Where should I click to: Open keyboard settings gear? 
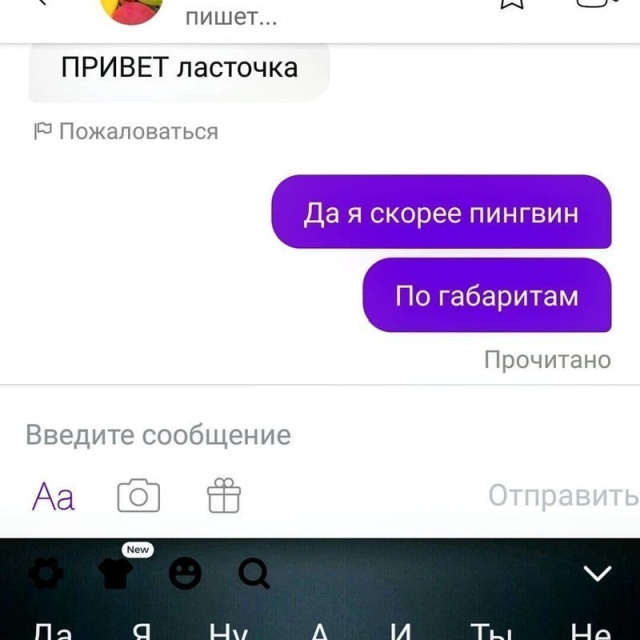[x=47, y=574]
